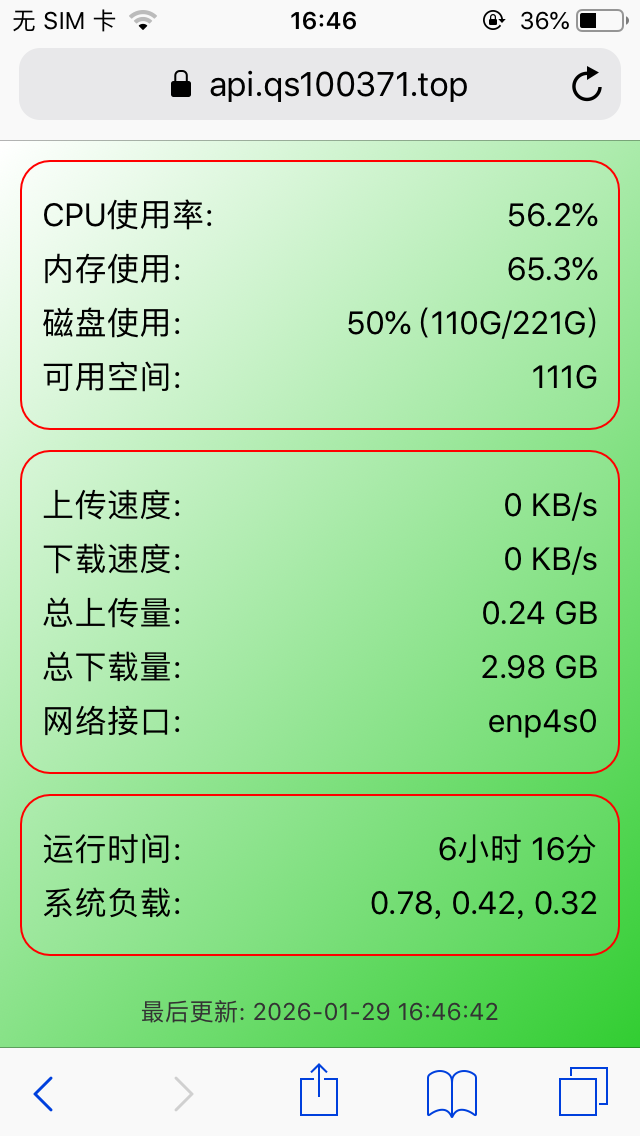Reload the page with the refresh icon
The height and width of the screenshot is (1136, 640).
click(x=587, y=85)
